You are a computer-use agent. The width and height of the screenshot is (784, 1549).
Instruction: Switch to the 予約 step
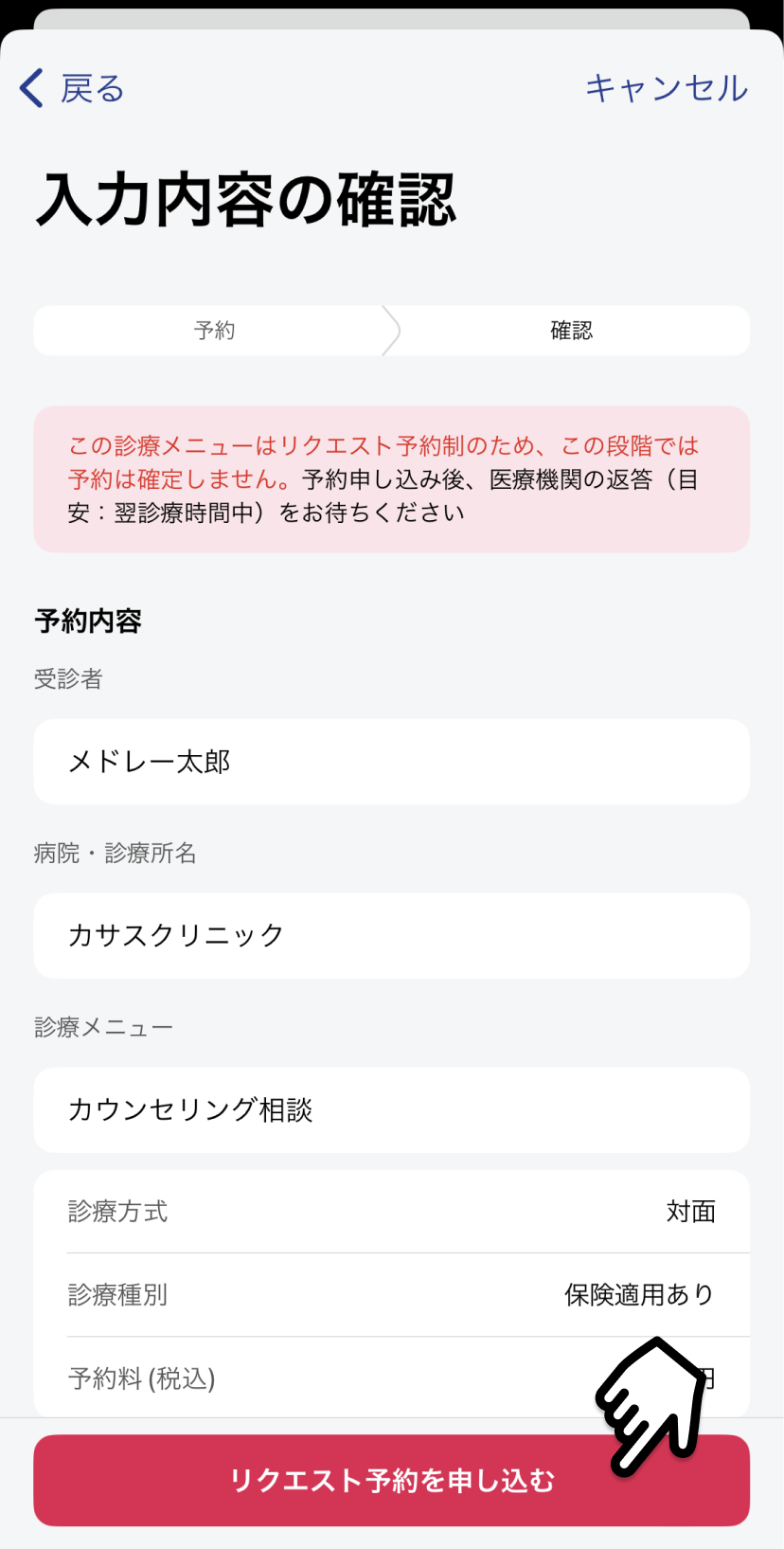[215, 331]
